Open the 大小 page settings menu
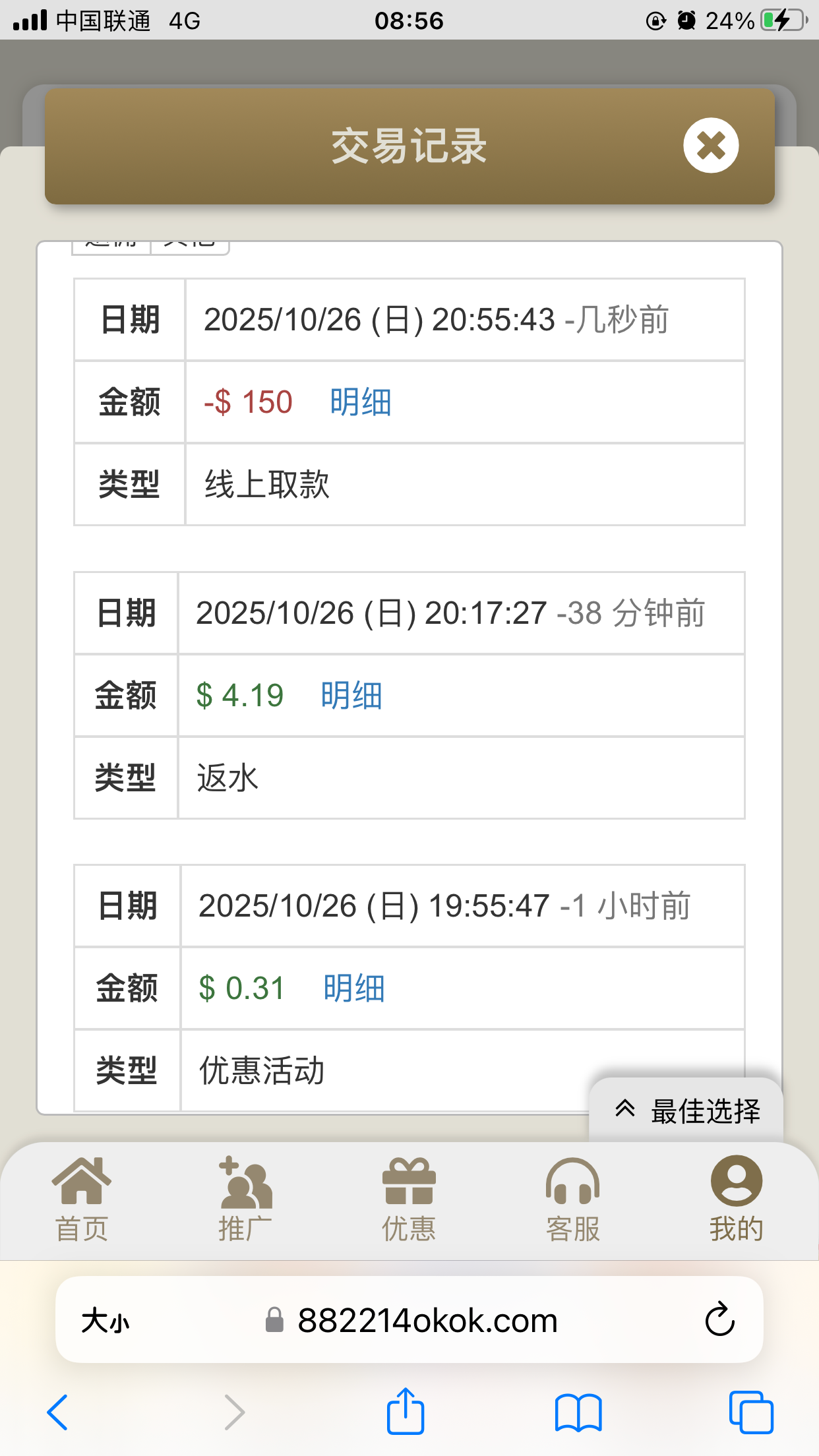This screenshot has height=1456, width=819. pos(106,1321)
